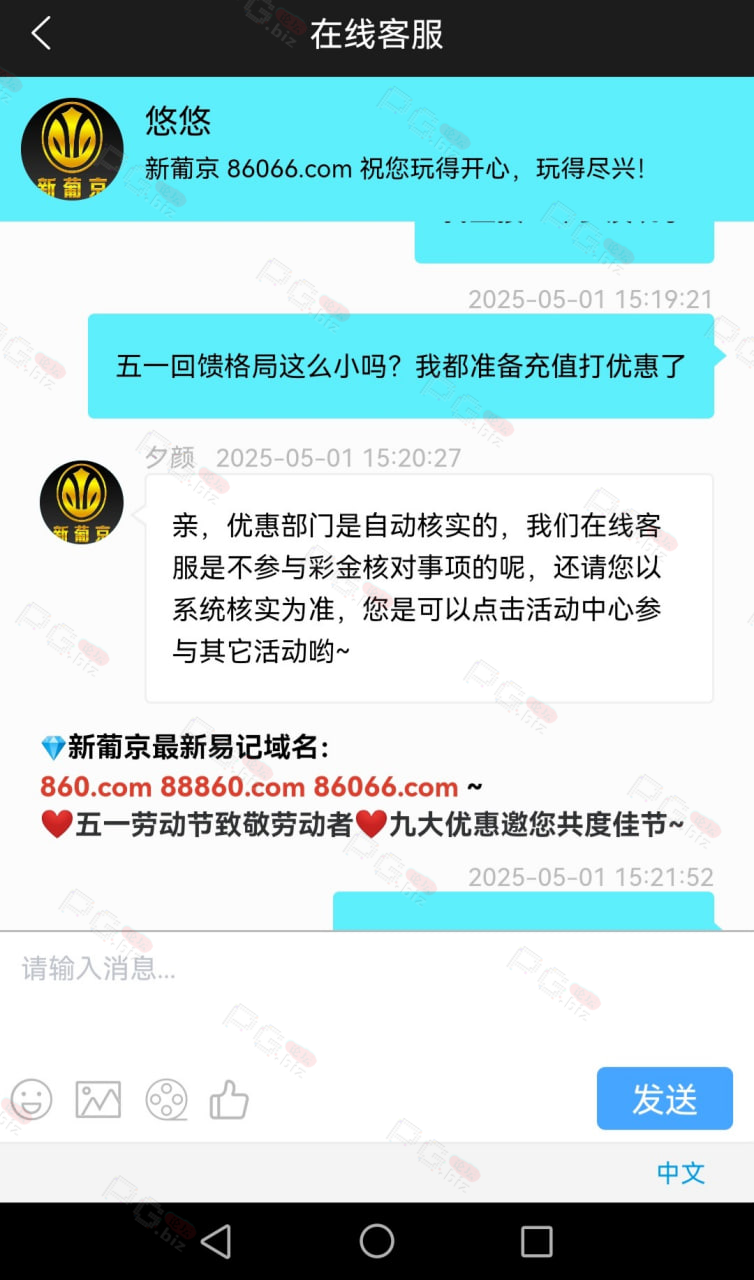Send the message with 发送
Screen dimensions: 754x1280
pos(665,1099)
